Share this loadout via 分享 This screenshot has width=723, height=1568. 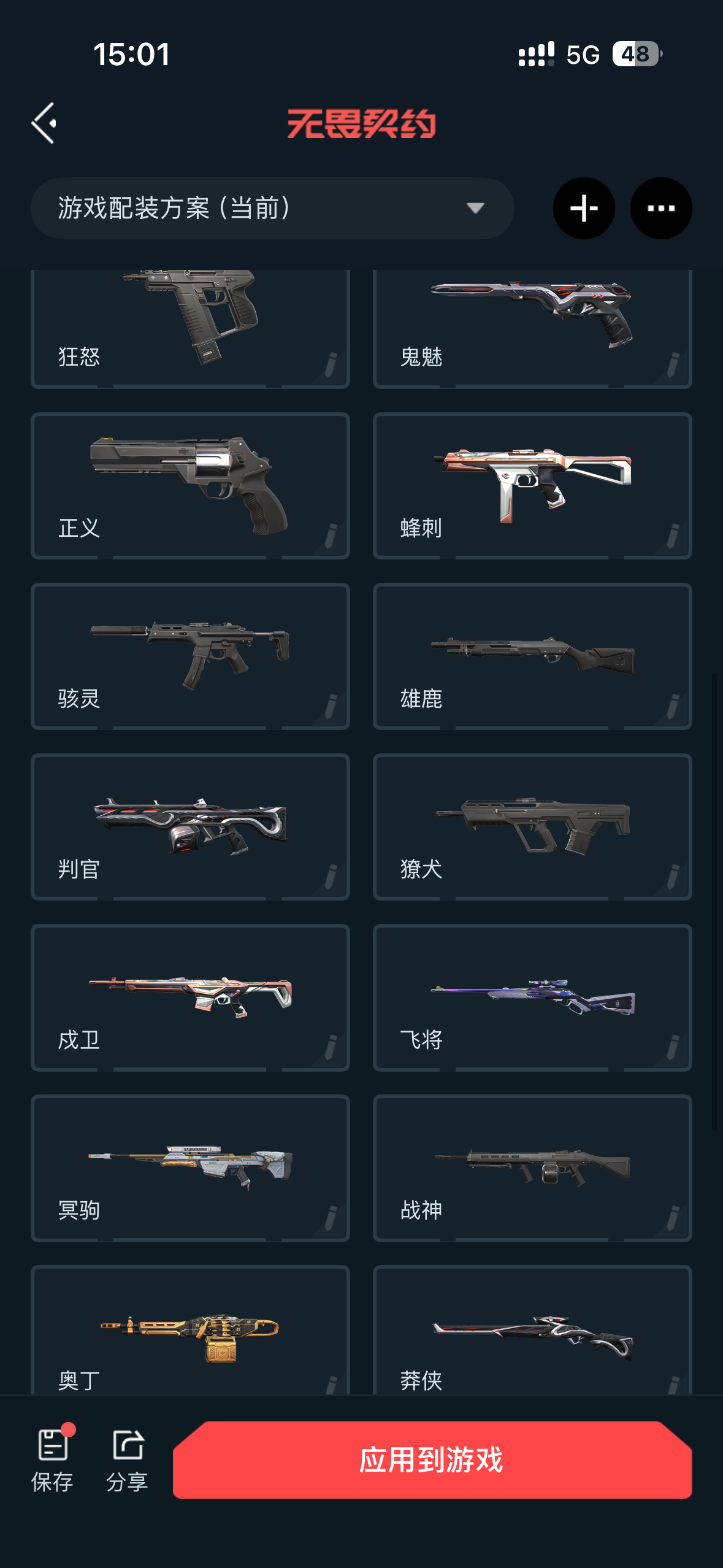[x=128, y=1460]
